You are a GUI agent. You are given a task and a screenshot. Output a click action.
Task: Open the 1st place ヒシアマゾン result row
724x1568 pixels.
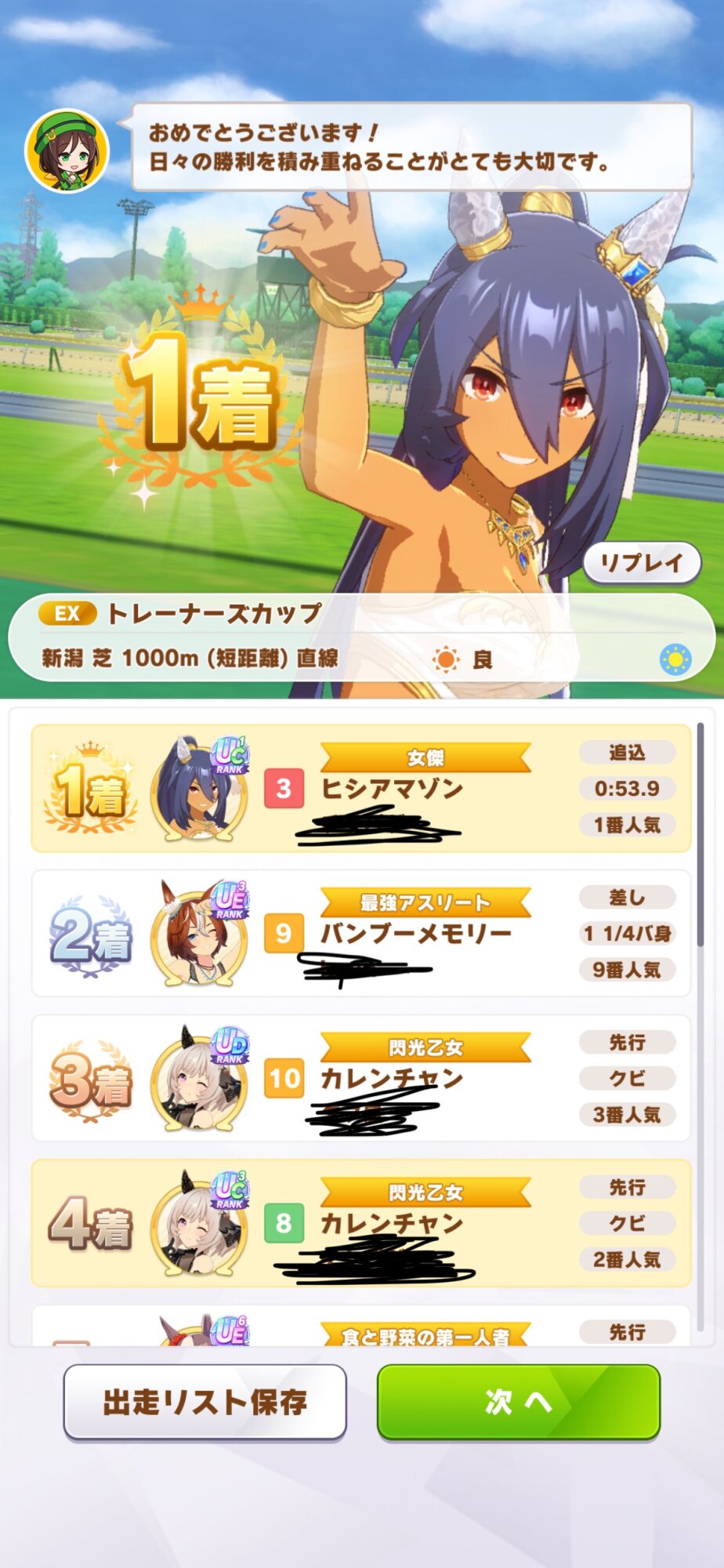point(361,788)
